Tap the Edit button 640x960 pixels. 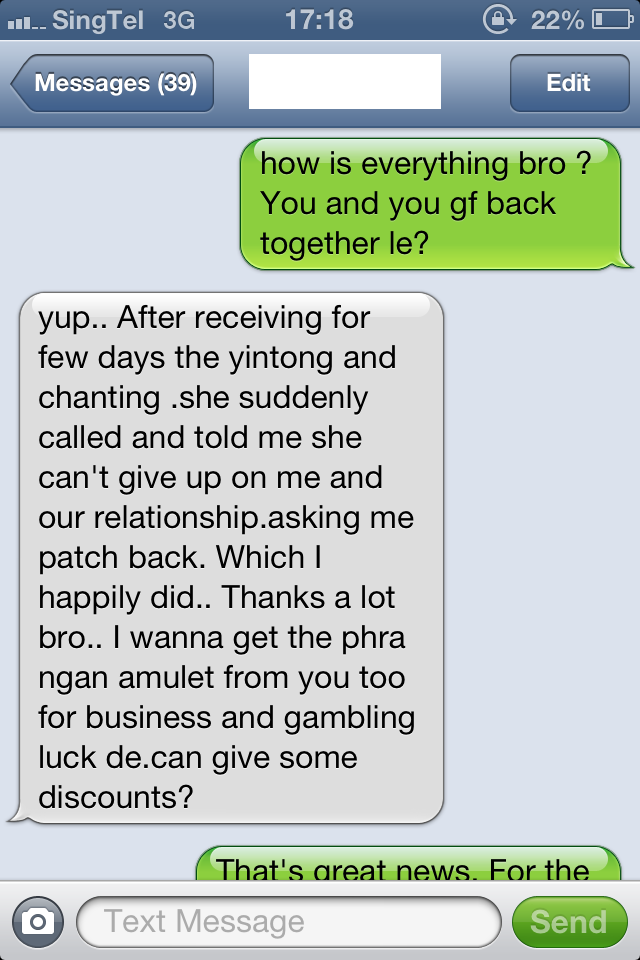point(568,83)
